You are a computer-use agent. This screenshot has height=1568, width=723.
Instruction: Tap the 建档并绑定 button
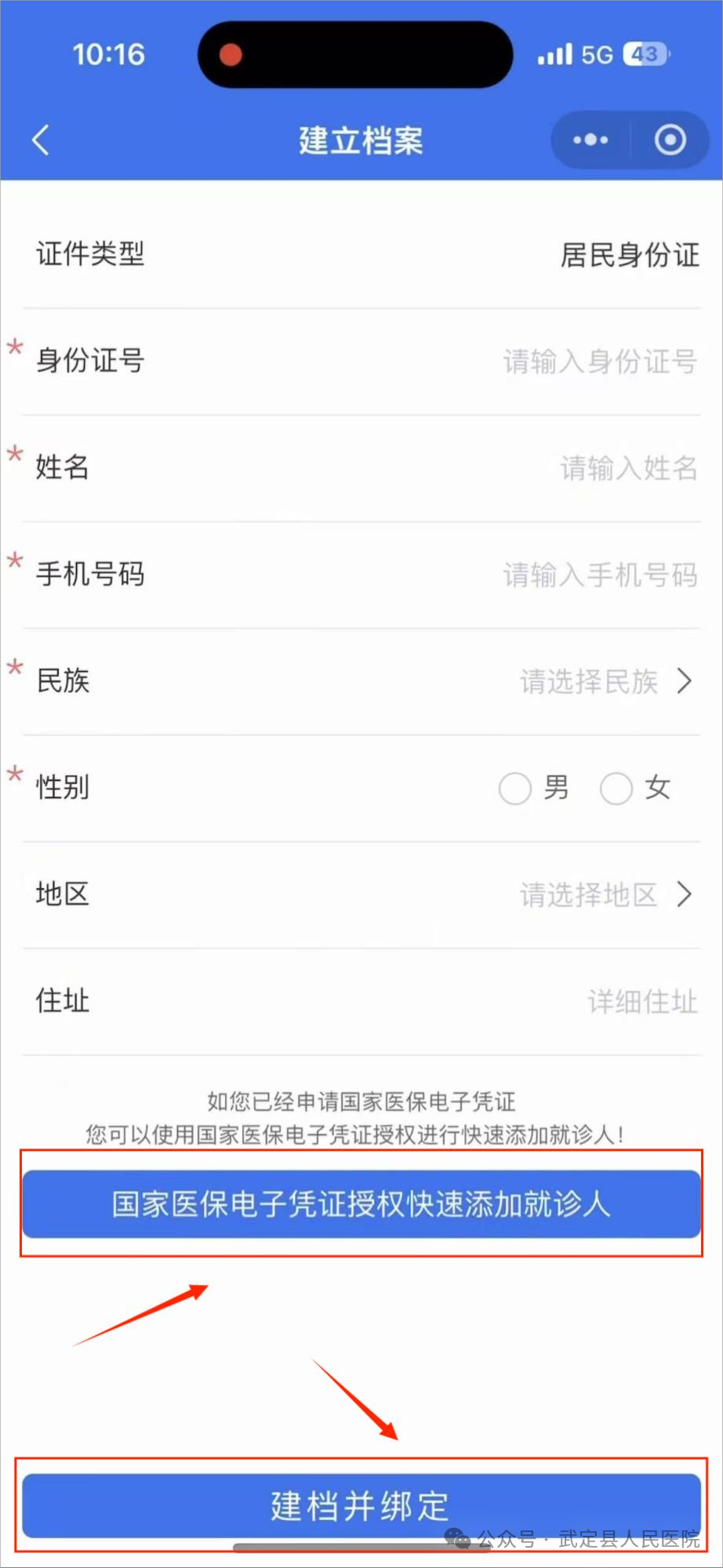pos(360,1504)
